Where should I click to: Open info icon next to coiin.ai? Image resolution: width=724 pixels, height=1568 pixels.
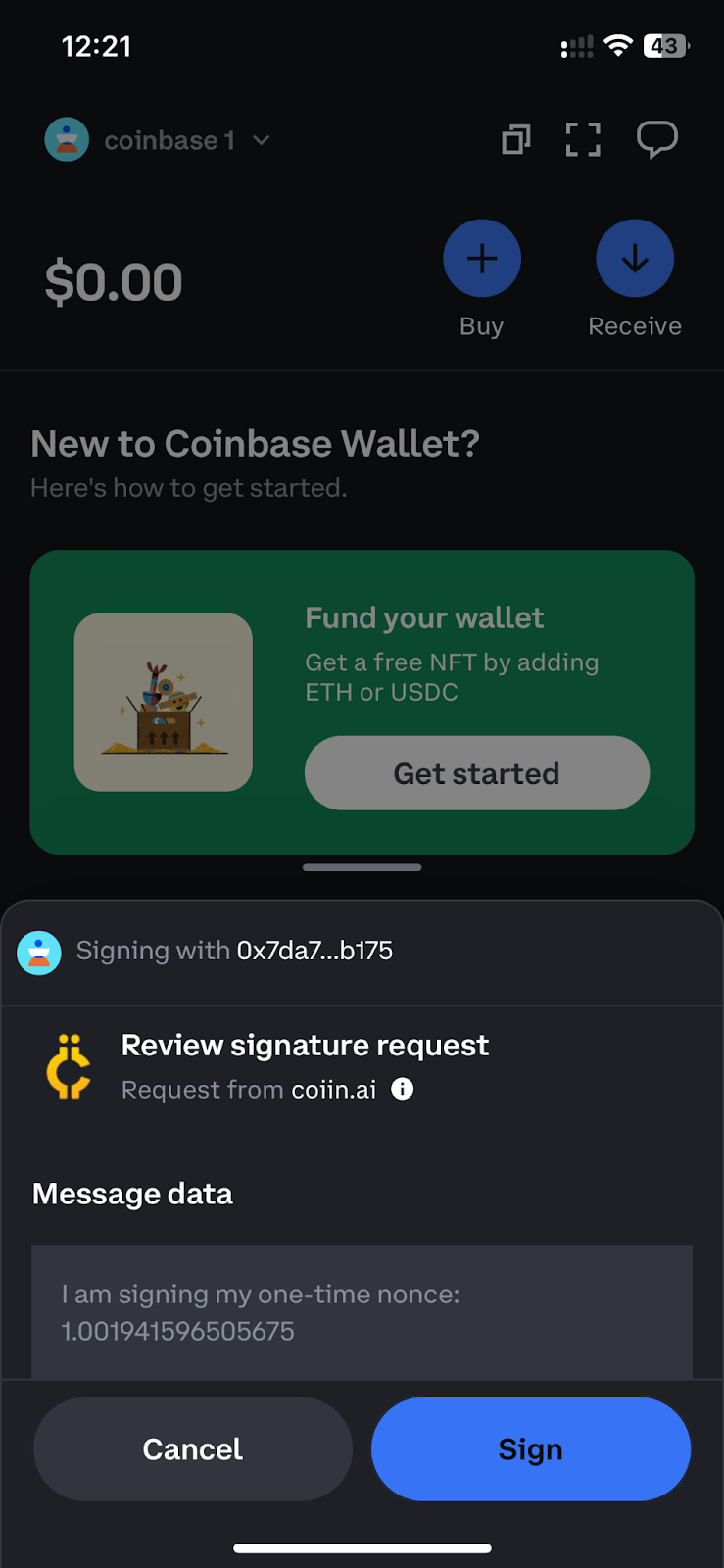tap(403, 1089)
